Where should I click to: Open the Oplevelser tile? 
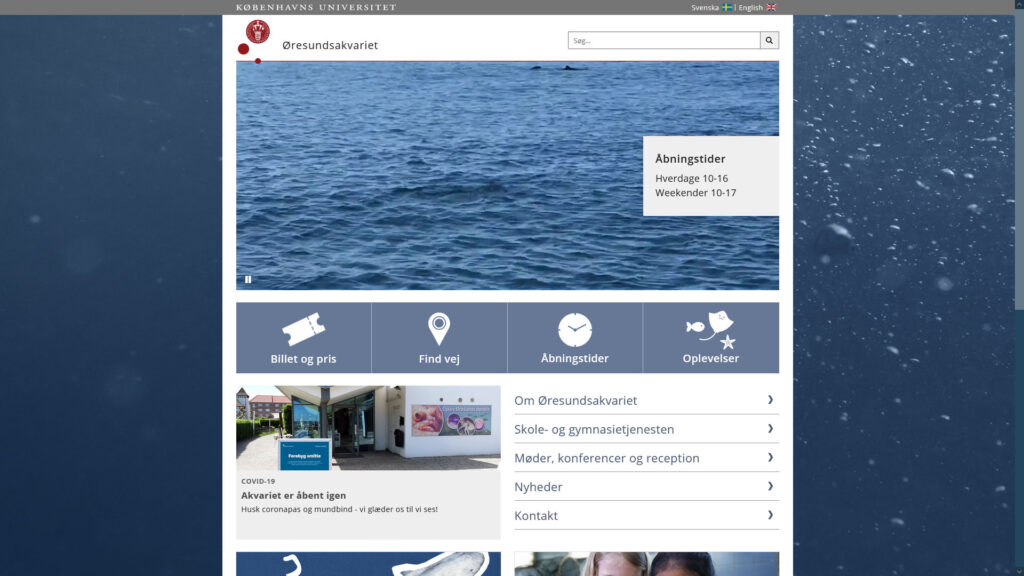(x=711, y=338)
